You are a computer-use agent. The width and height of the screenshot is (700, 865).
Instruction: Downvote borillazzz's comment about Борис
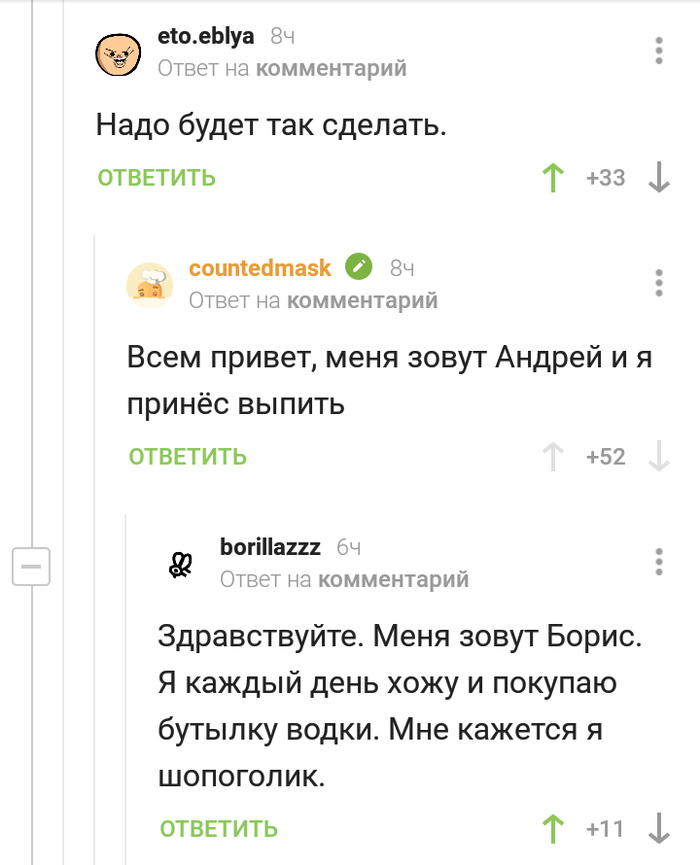(659, 828)
